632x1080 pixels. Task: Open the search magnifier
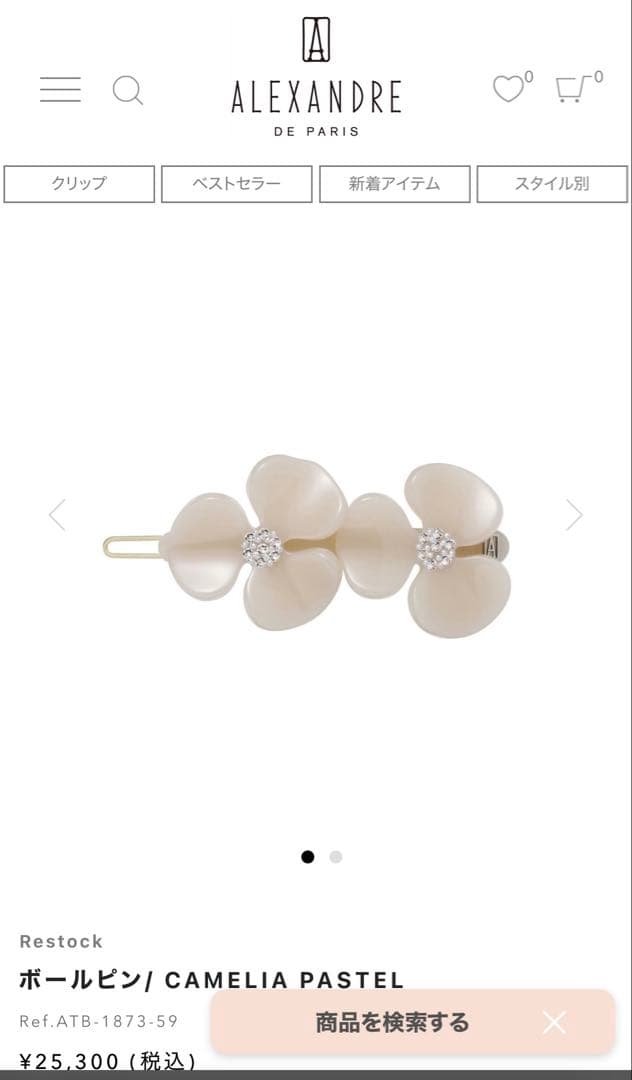pyautogui.click(x=127, y=91)
